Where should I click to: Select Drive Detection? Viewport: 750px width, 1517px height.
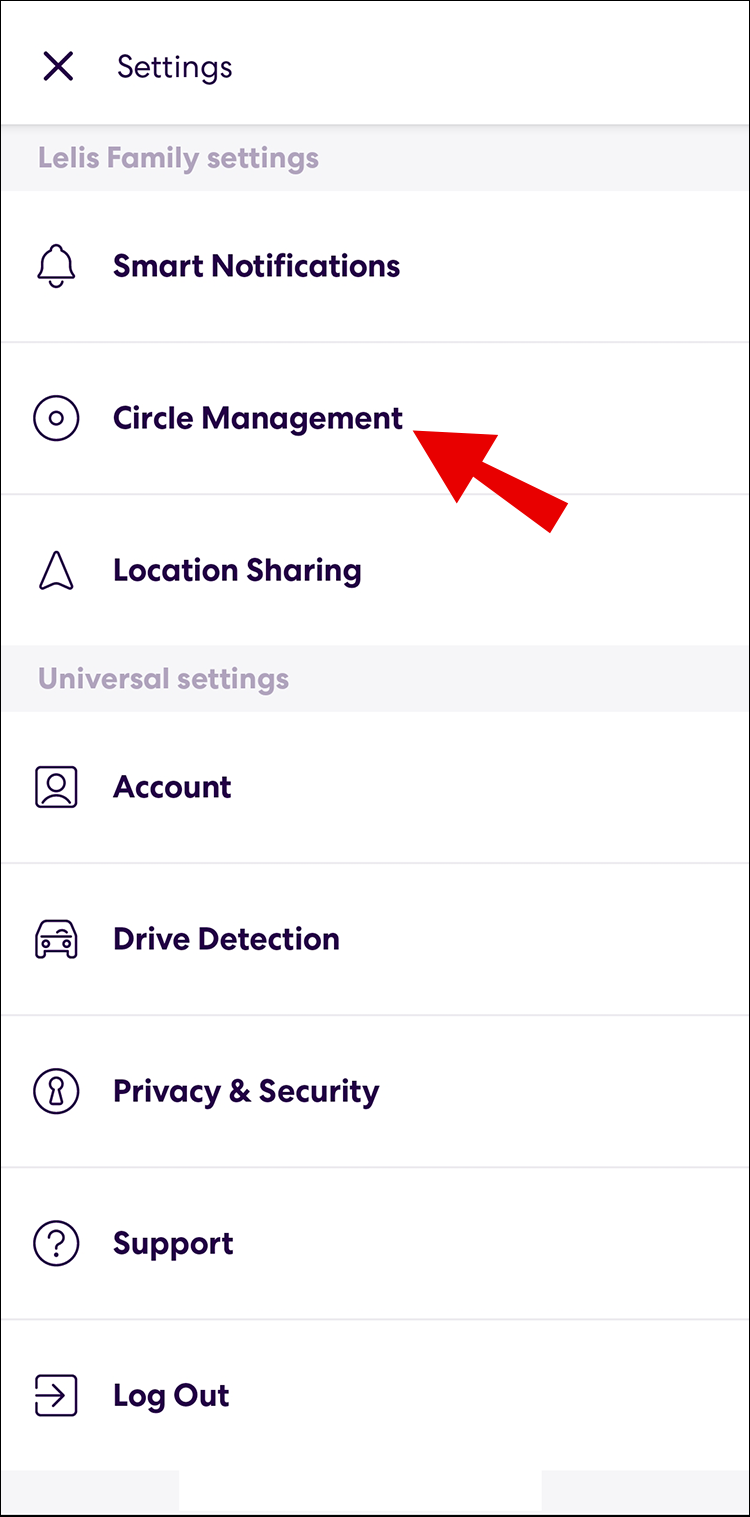coord(226,939)
